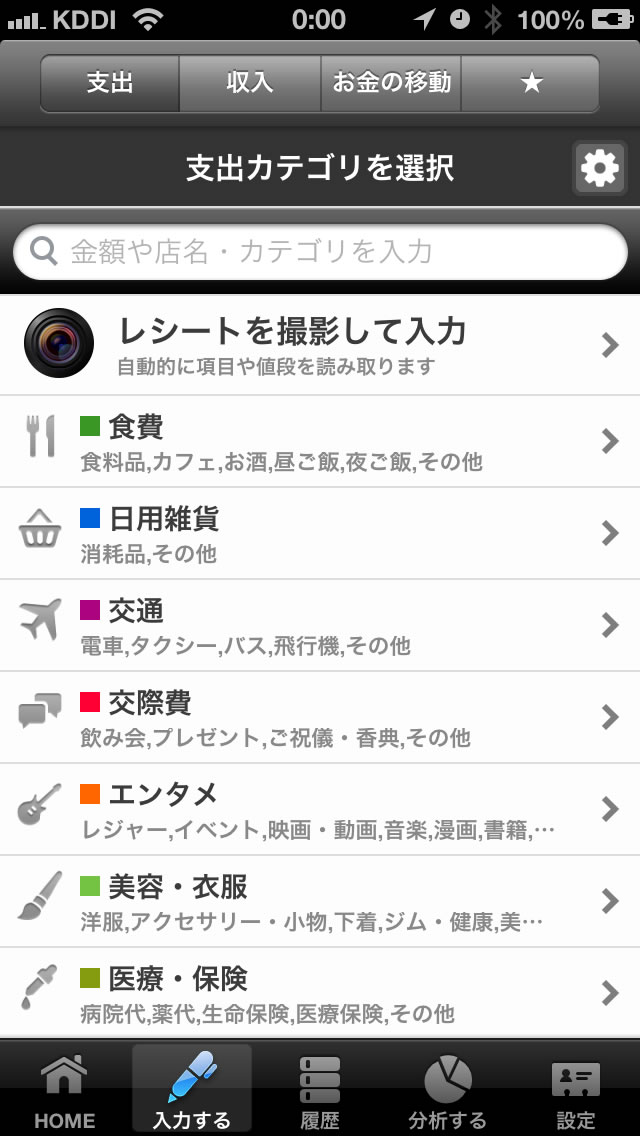Image resolution: width=640 pixels, height=1136 pixels.
Task: Switch to the 設定 tab
Action: [x=575, y=1089]
